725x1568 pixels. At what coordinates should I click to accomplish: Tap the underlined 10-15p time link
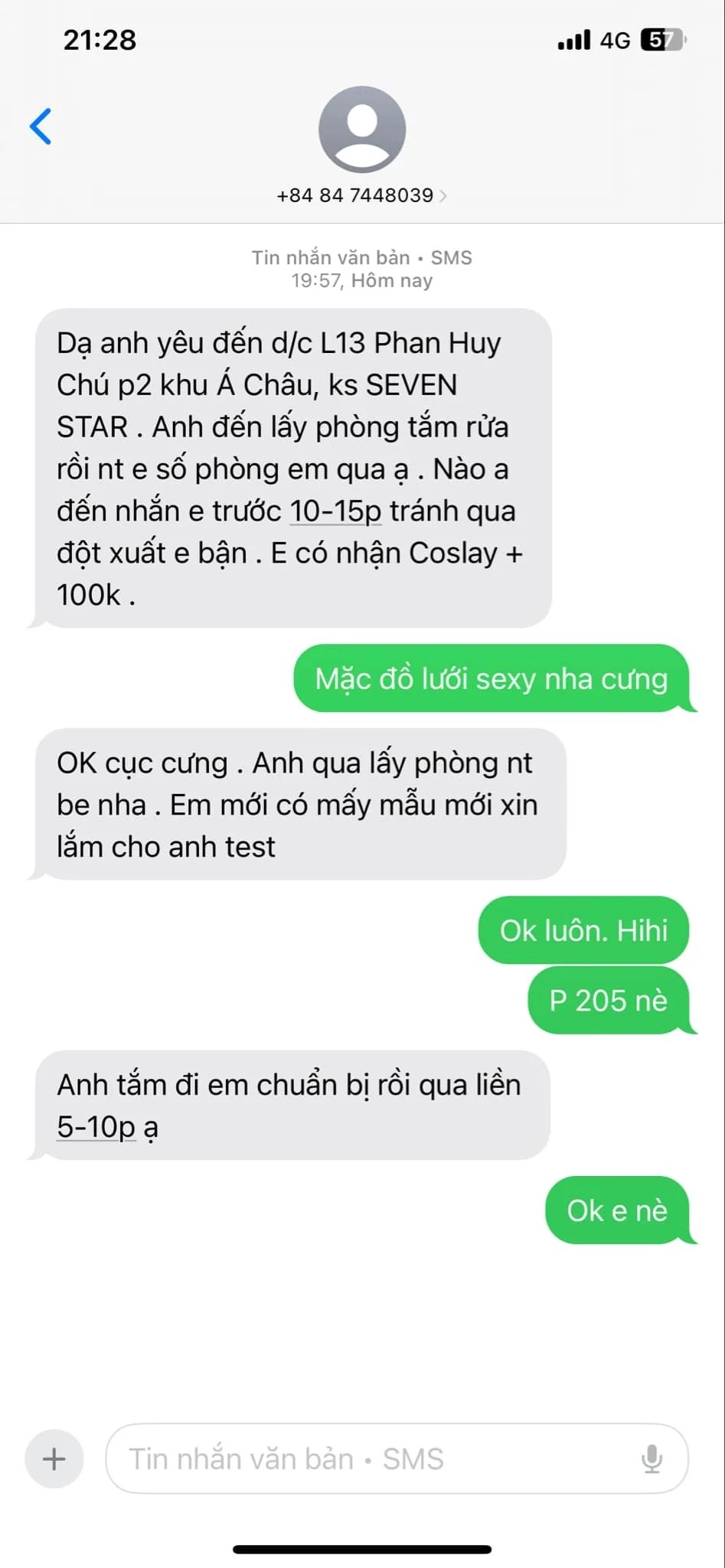click(x=335, y=511)
